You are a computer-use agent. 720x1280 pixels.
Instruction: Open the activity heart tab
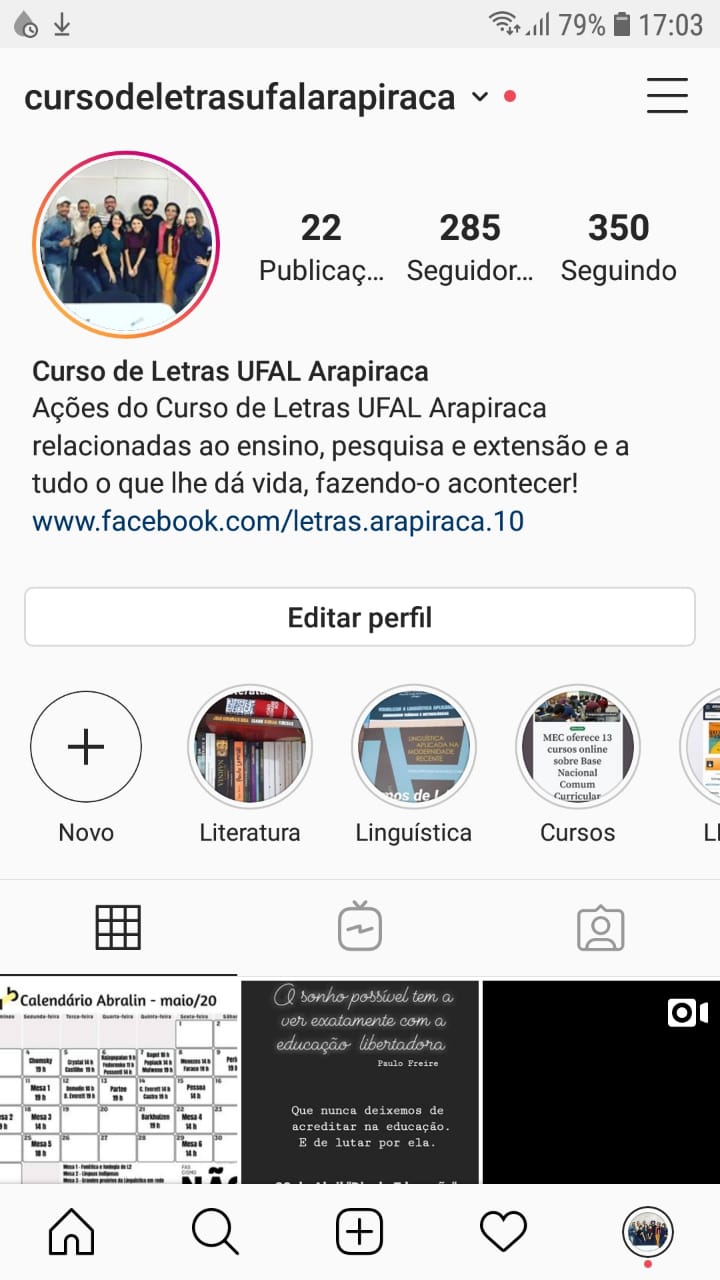tap(503, 1232)
